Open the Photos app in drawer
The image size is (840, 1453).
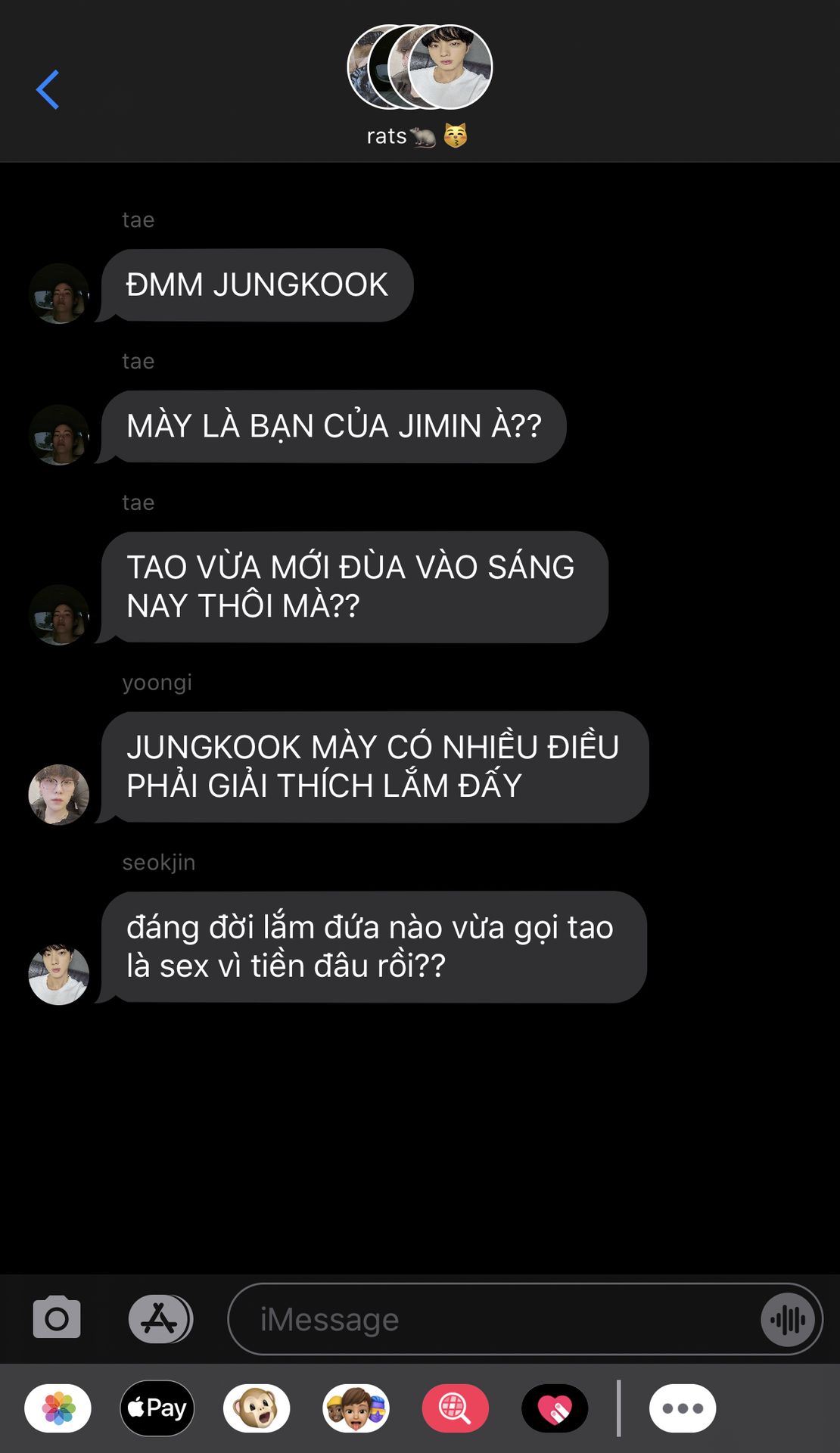click(x=58, y=1408)
